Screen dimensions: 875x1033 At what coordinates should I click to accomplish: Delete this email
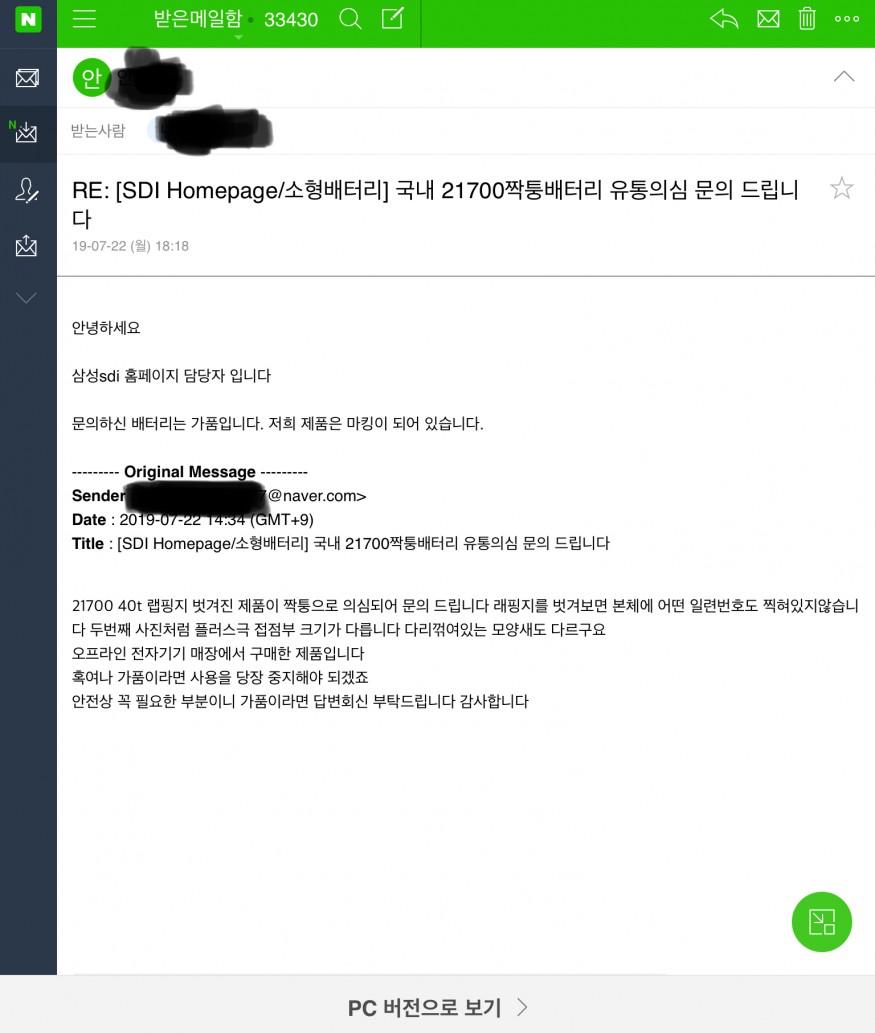(807, 19)
